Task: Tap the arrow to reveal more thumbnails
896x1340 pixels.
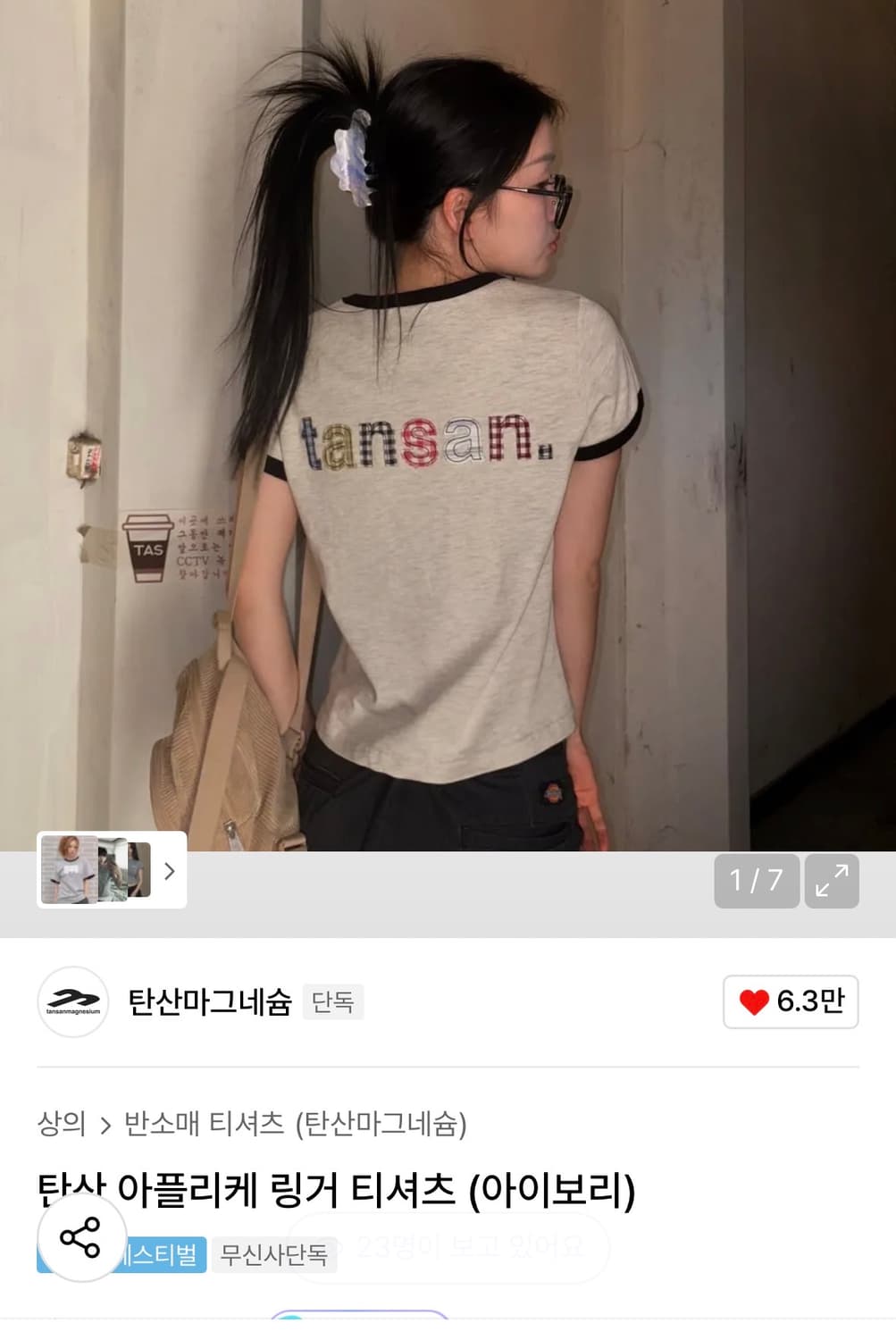Action: click(169, 872)
